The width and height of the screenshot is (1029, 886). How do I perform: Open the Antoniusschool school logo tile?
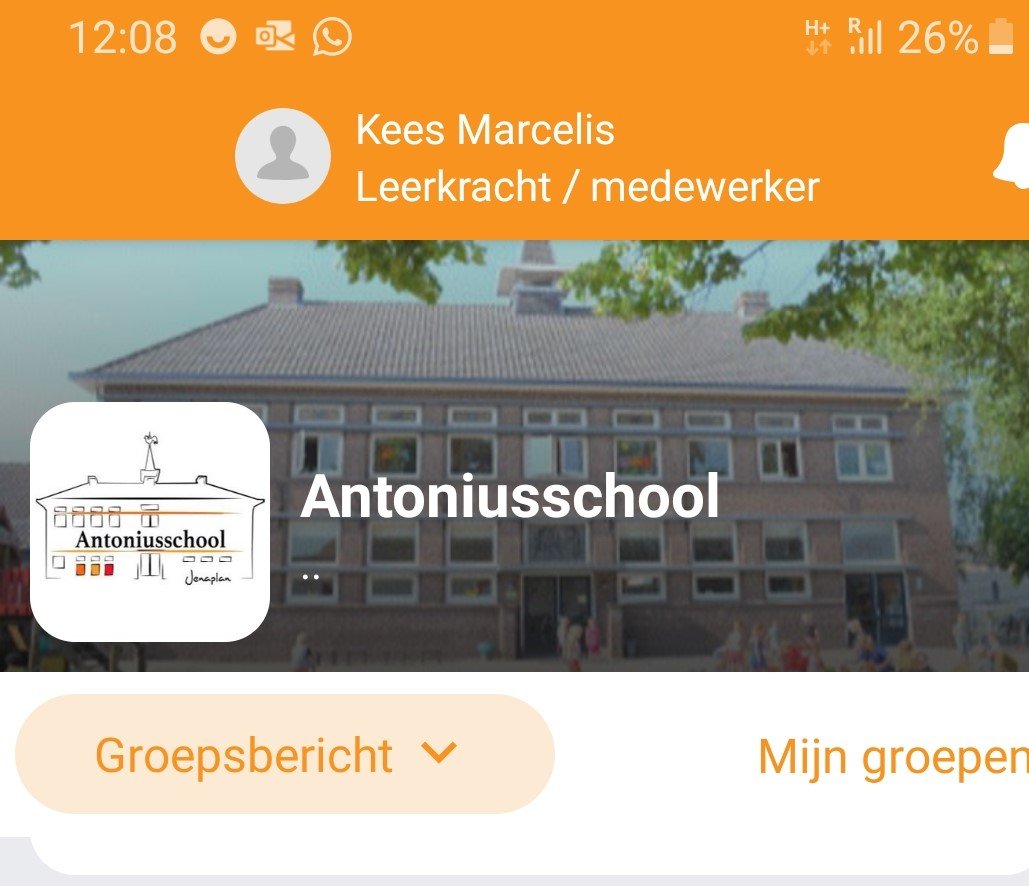point(150,522)
